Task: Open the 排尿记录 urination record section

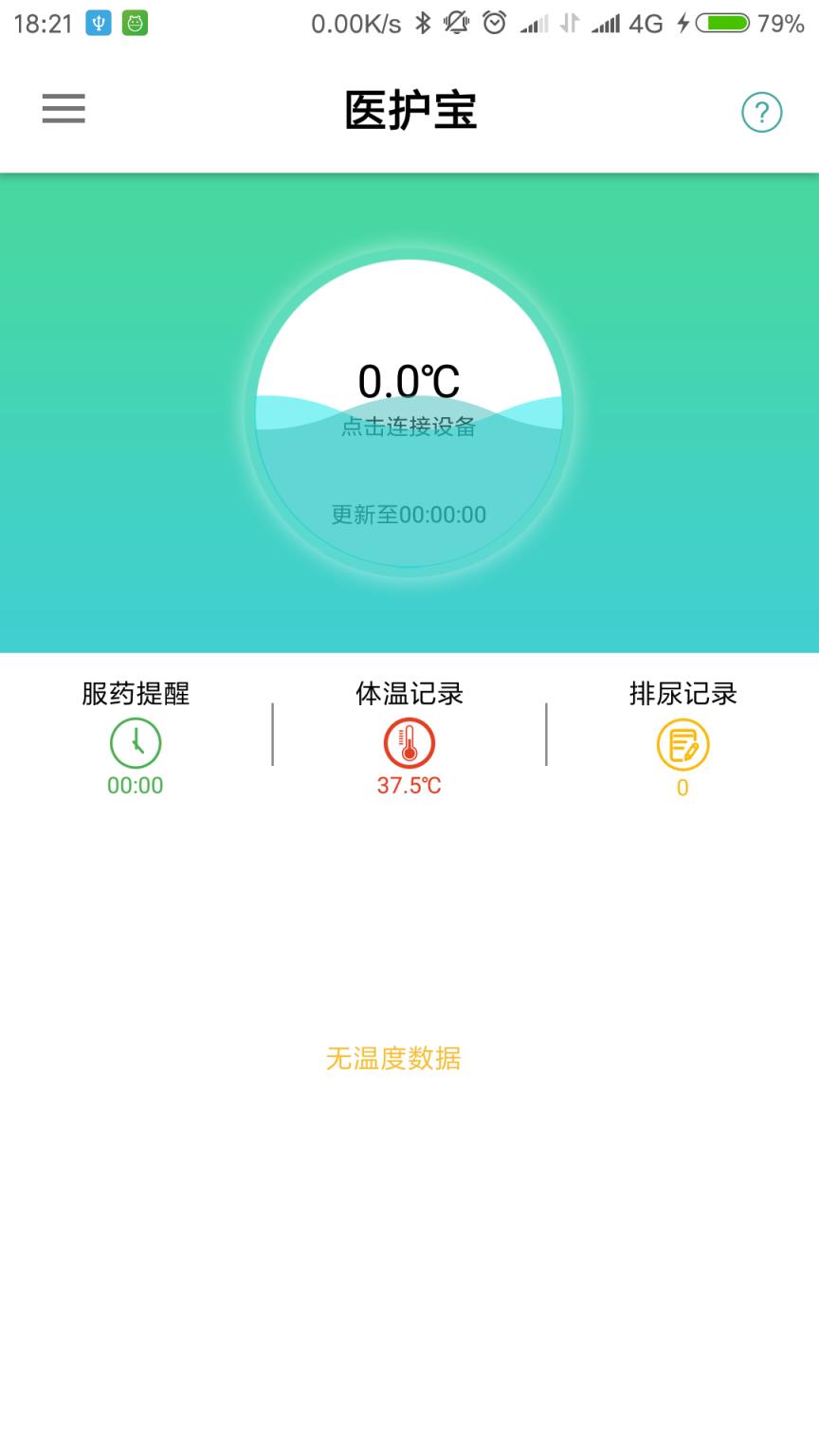Action: click(682, 694)
